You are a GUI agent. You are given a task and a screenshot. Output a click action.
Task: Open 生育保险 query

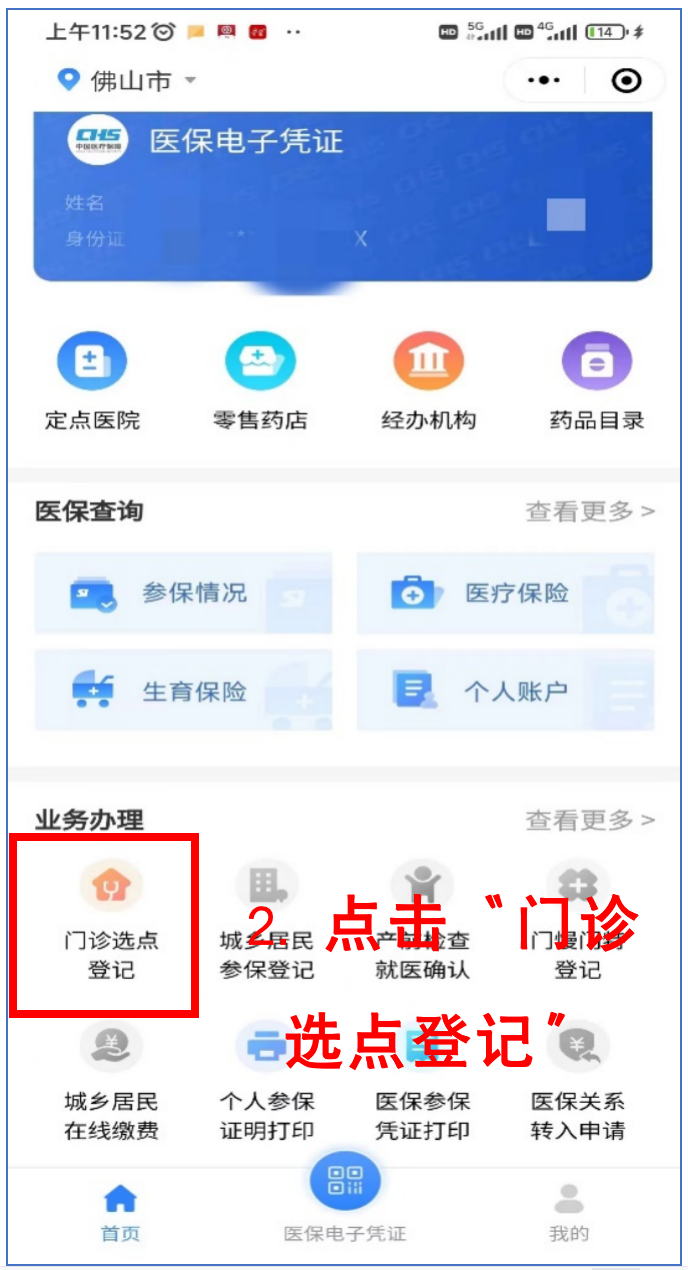coord(183,690)
